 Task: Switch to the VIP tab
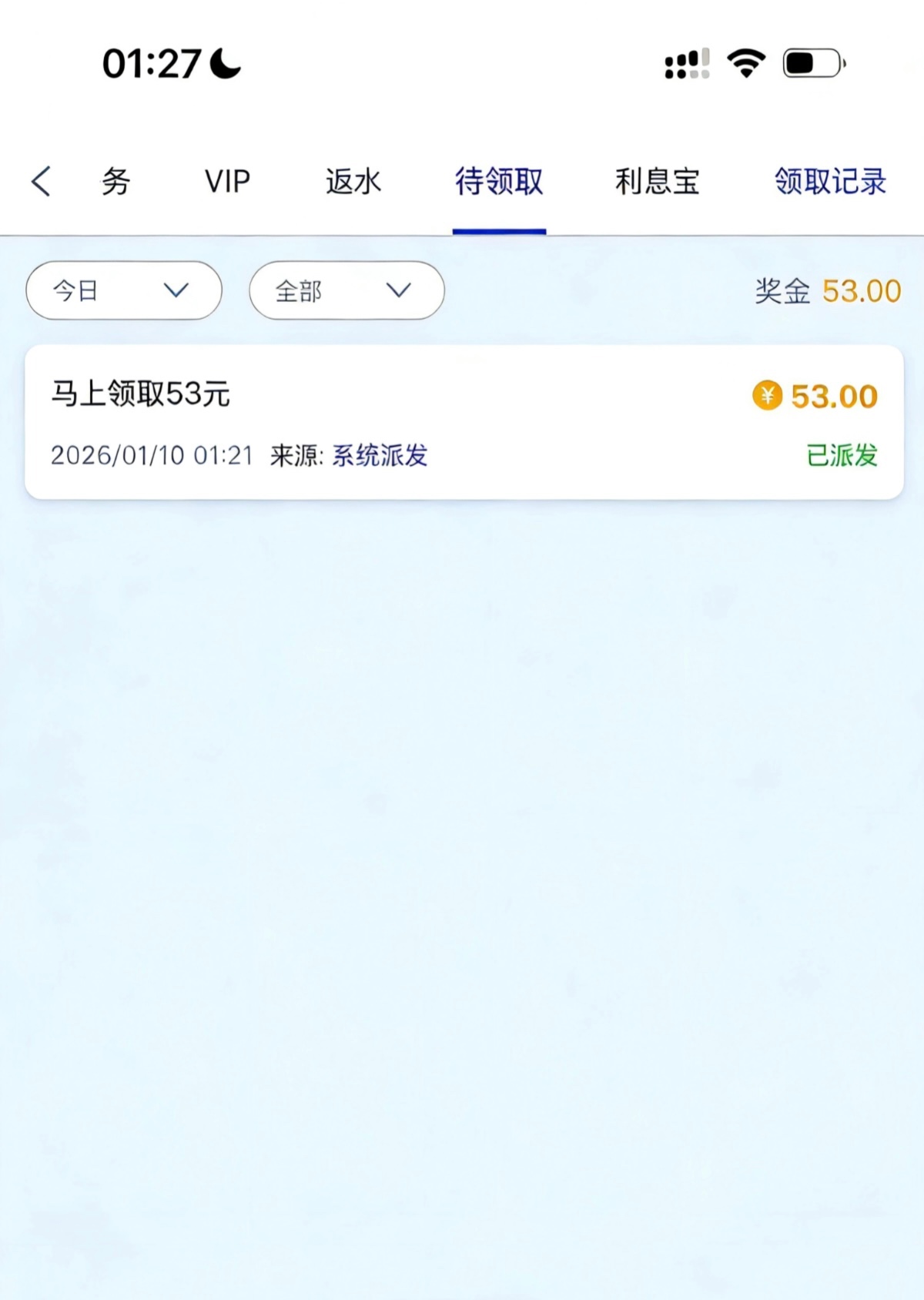coord(227,182)
